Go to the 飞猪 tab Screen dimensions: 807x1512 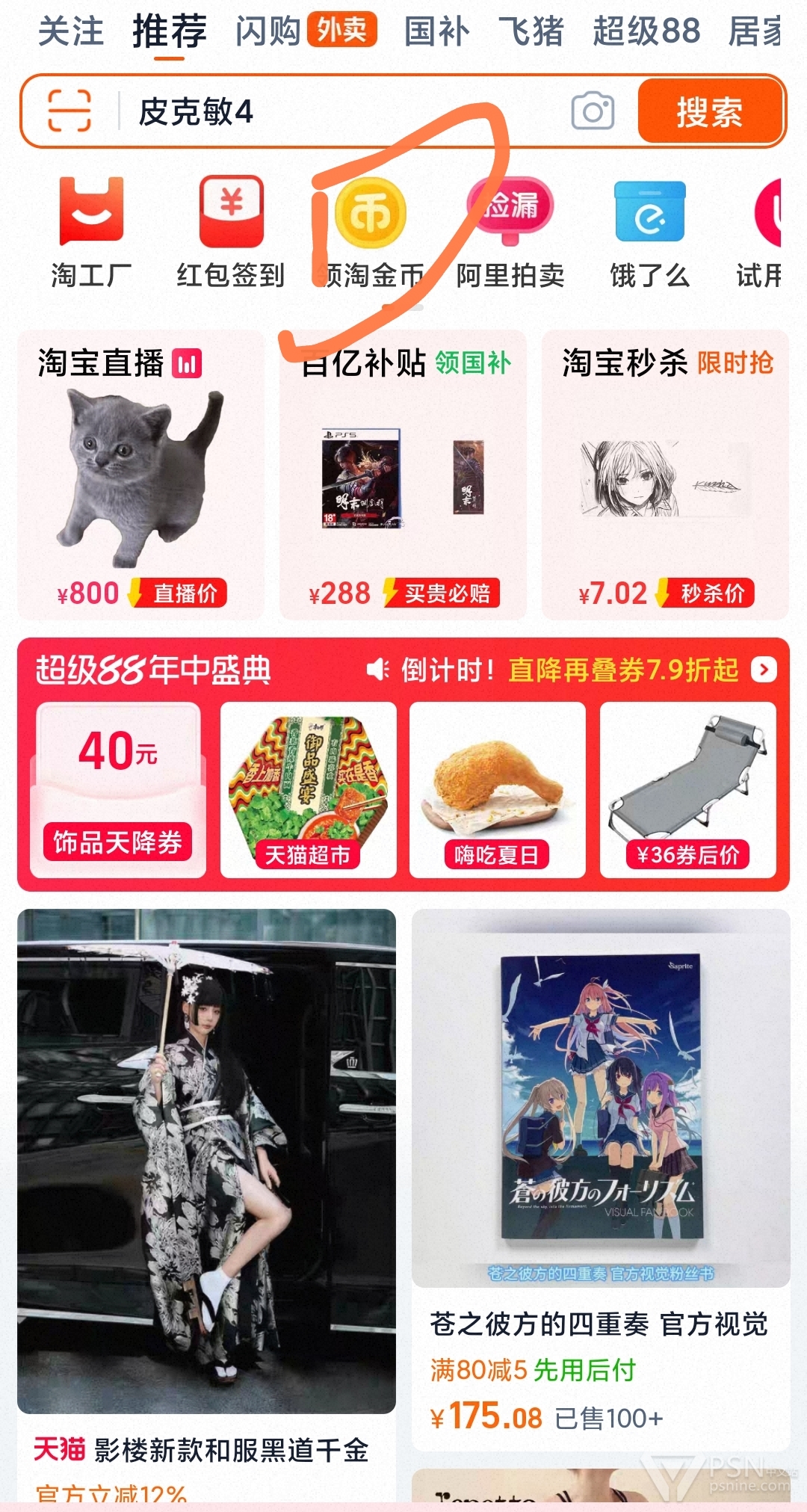[x=531, y=32]
